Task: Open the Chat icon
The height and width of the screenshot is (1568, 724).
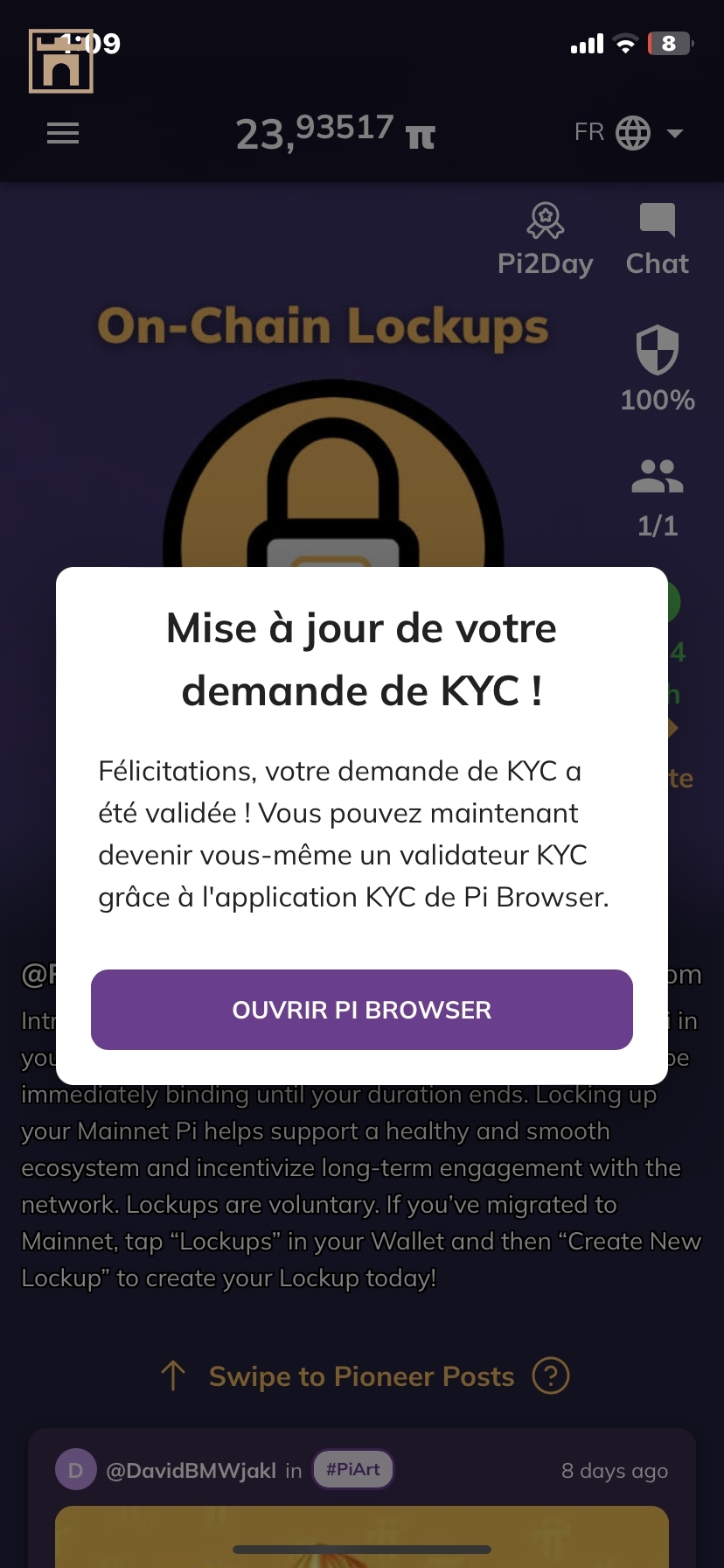Action: 658,238
